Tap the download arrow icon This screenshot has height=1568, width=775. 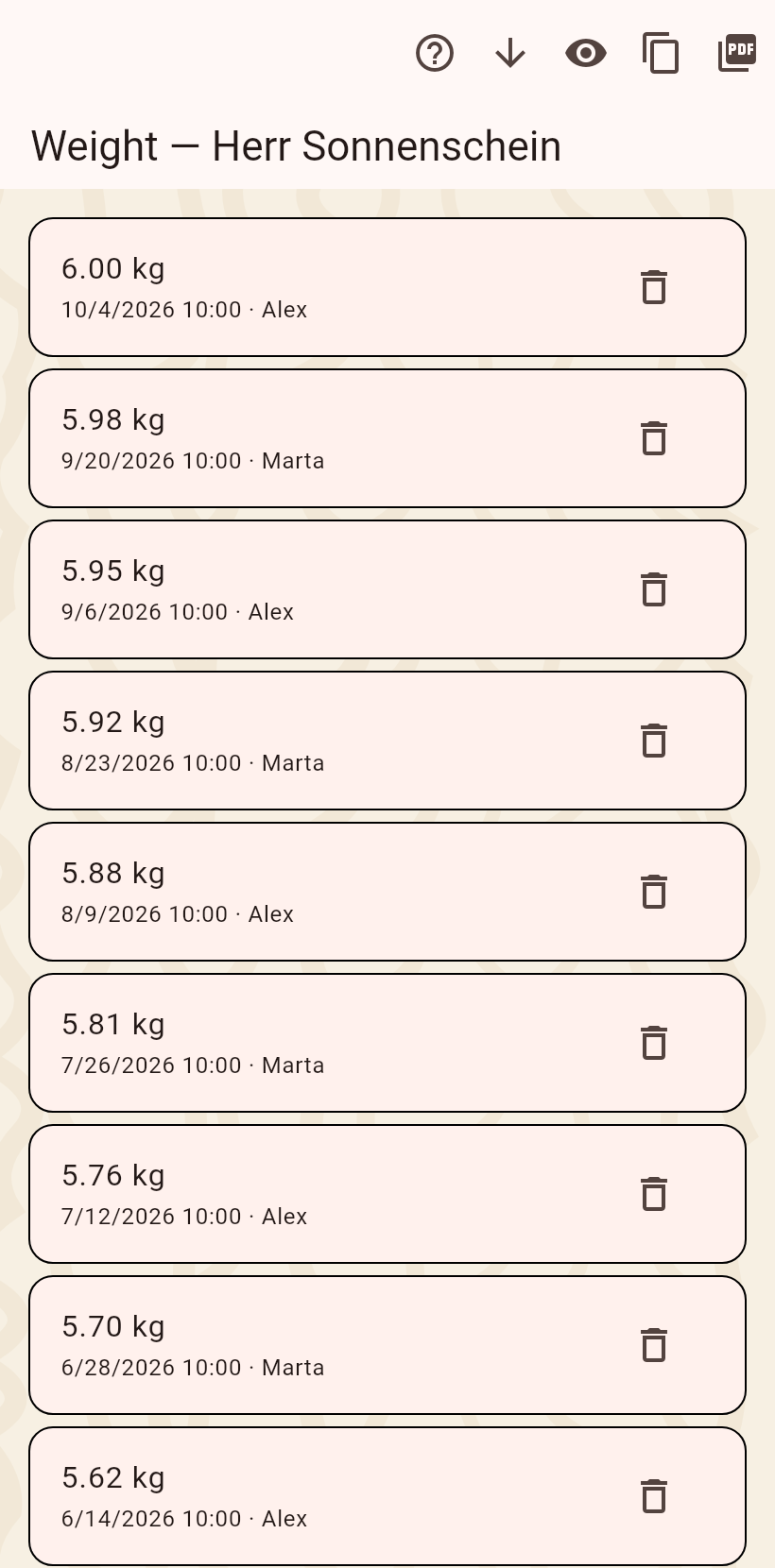(510, 53)
